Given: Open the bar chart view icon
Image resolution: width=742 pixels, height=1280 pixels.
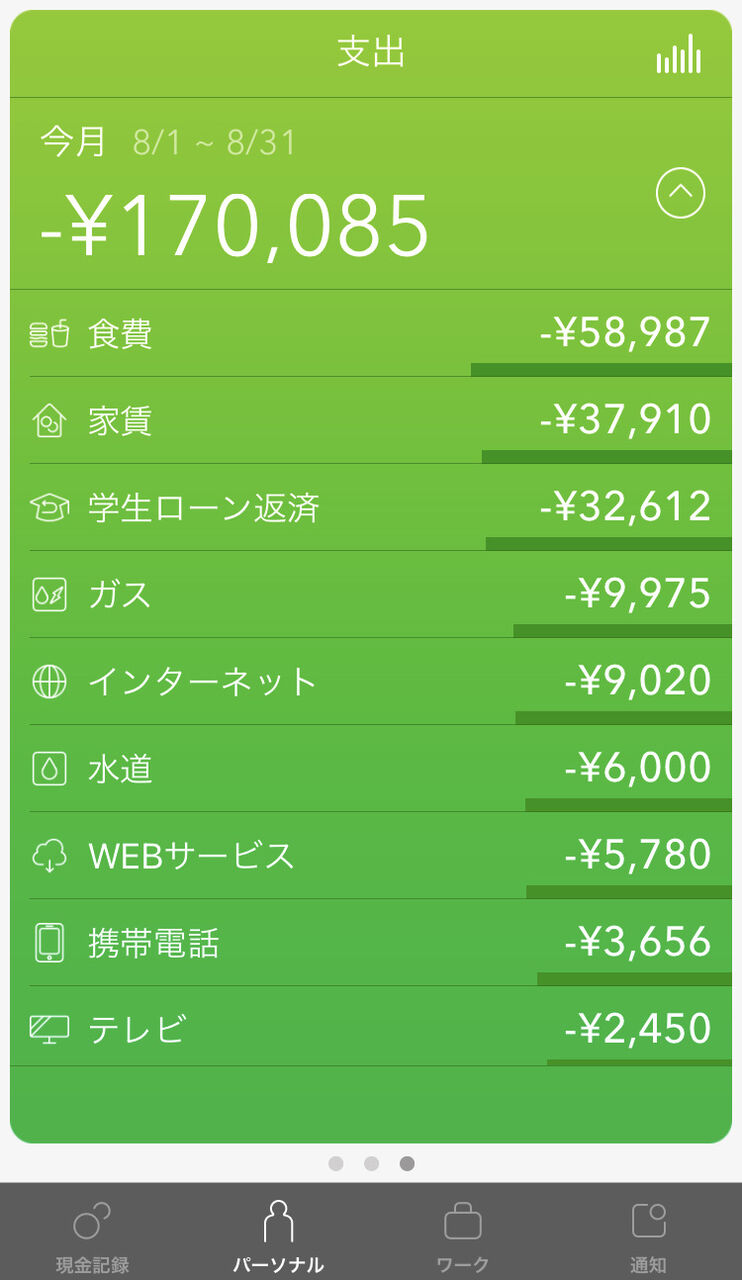Looking at the screenshot, I should pos(679,54).
